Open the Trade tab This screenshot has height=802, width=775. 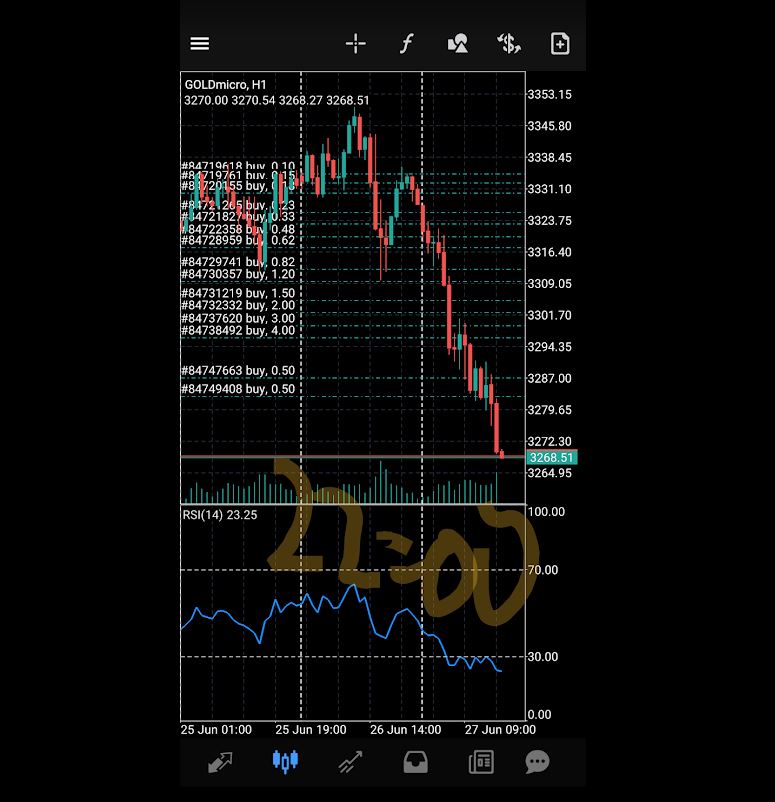pyautogui.click(x=349, y=762)
